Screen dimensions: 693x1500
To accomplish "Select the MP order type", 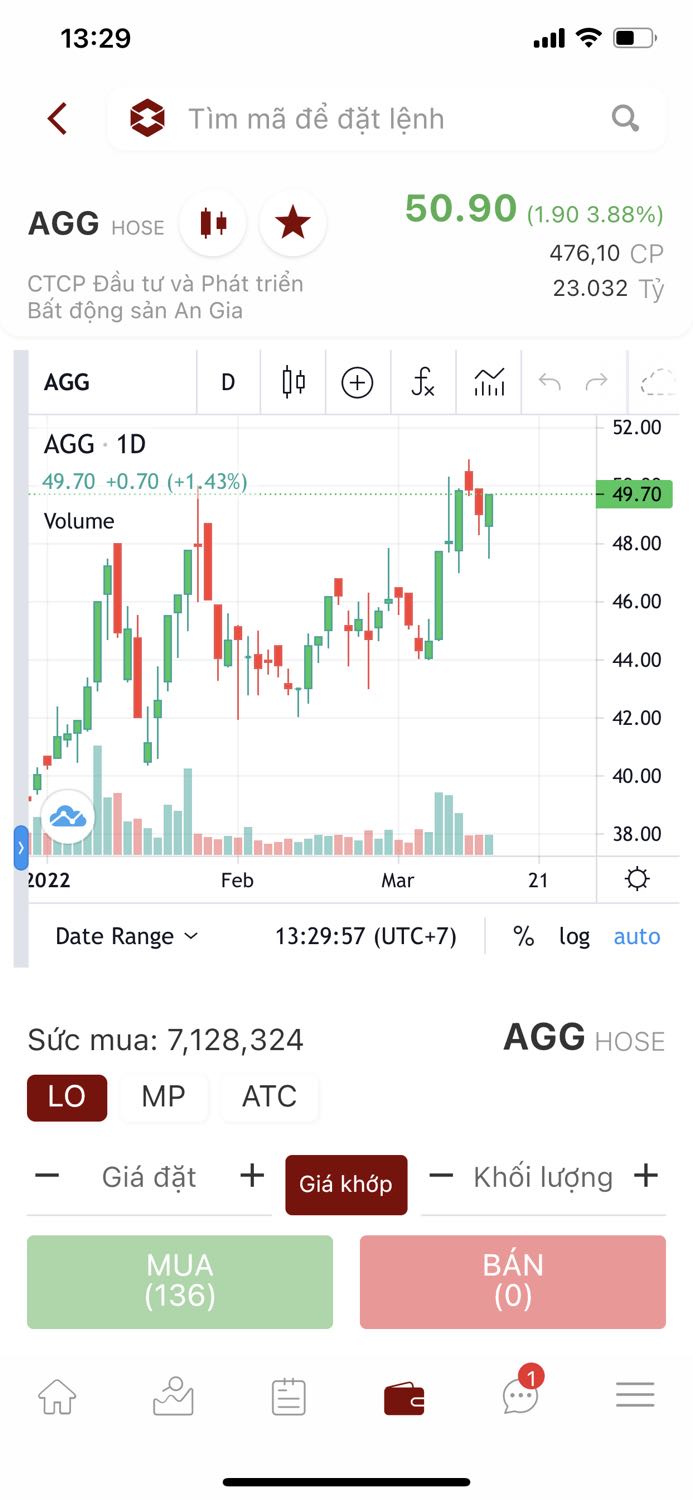I will tap(163, 1097).
